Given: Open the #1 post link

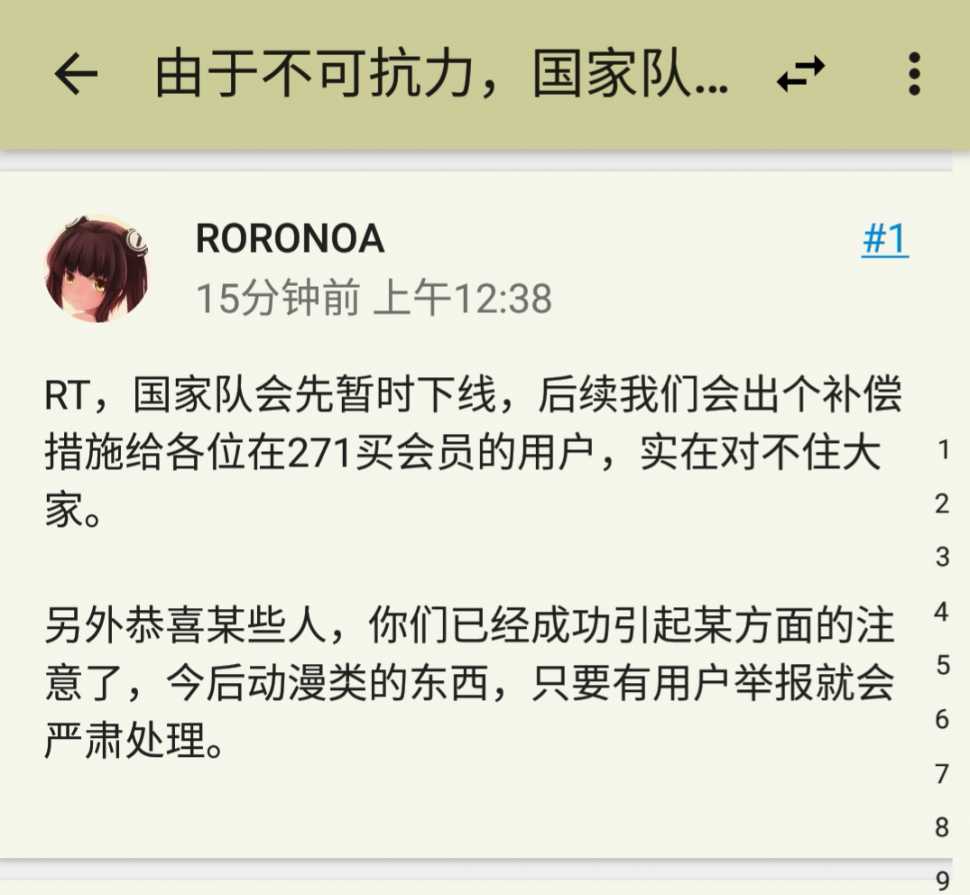Looking at the screenshot, I should tap(884, 240).
